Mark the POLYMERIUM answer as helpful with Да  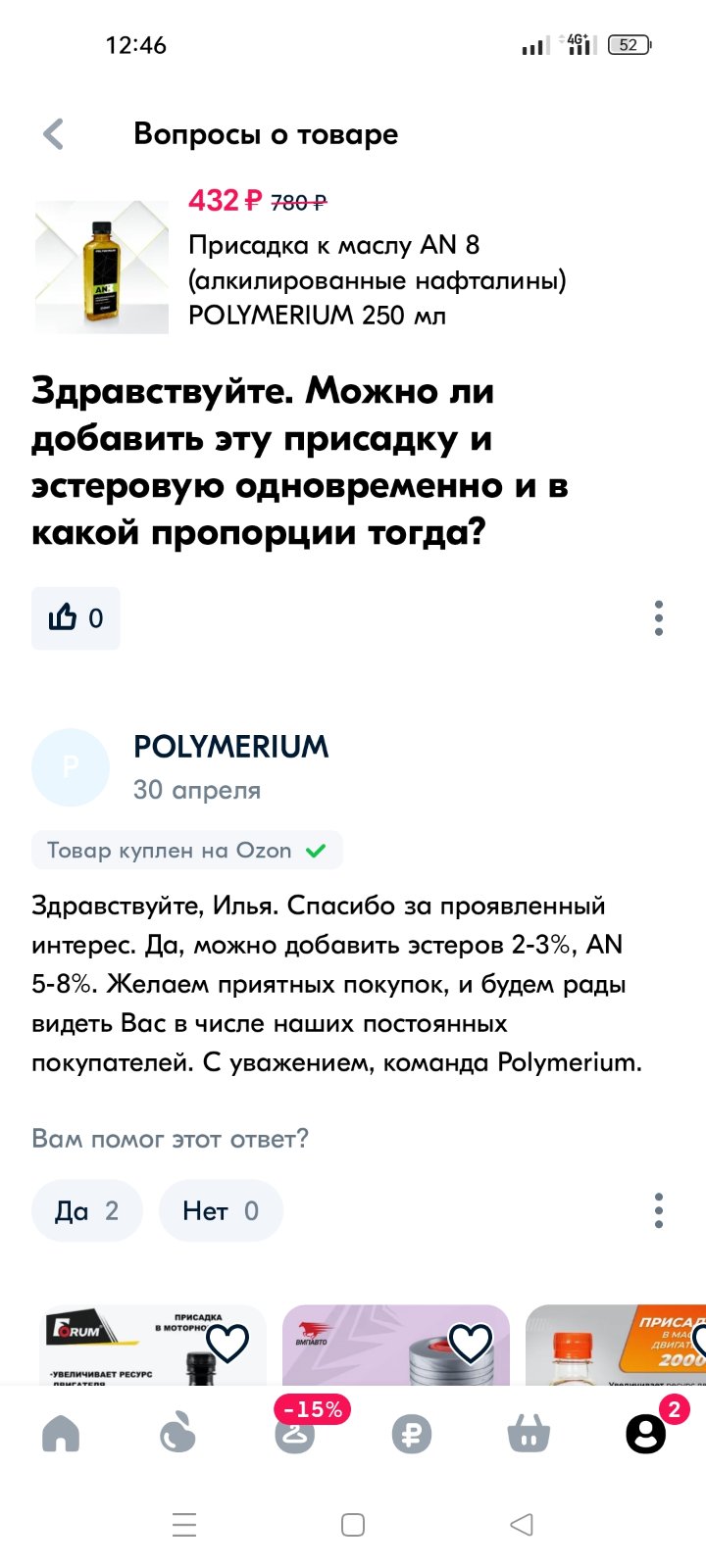[87, 1211]
